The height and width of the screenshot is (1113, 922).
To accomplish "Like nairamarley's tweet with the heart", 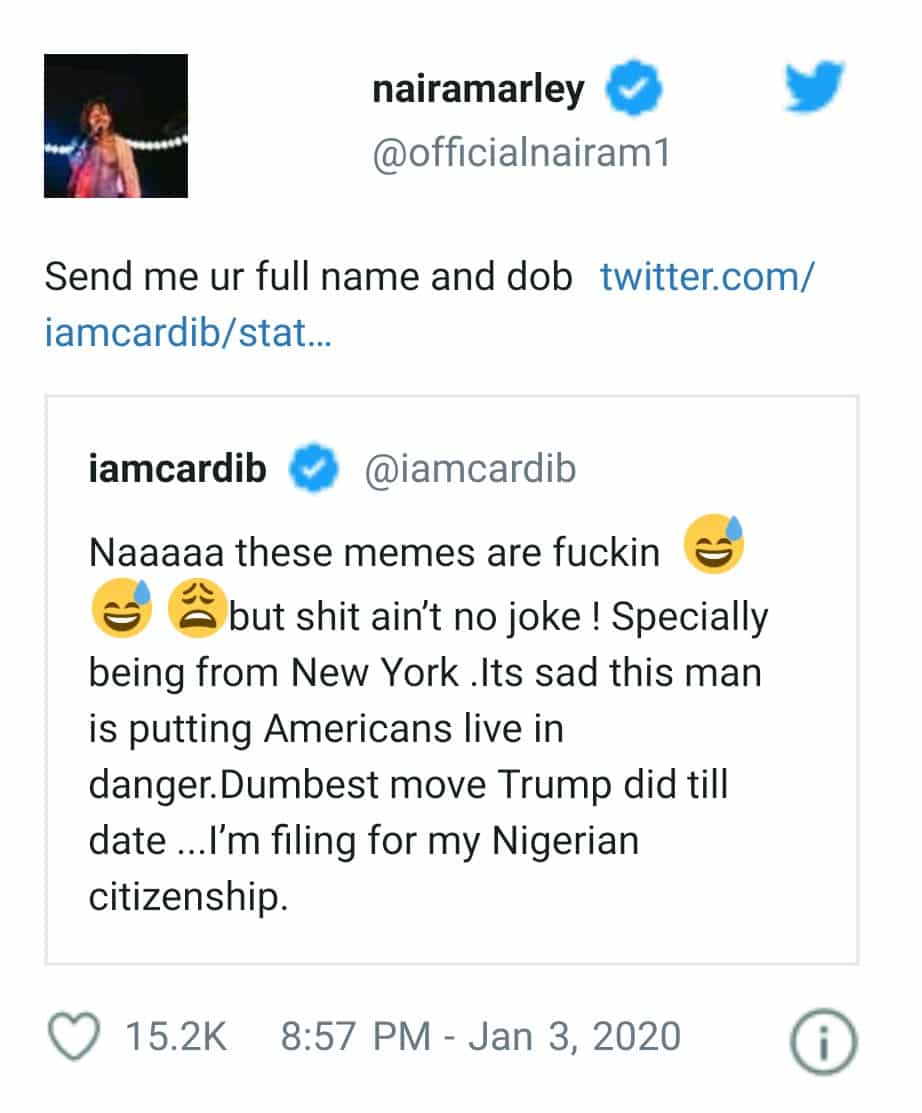I will [x=75, y=1037].
